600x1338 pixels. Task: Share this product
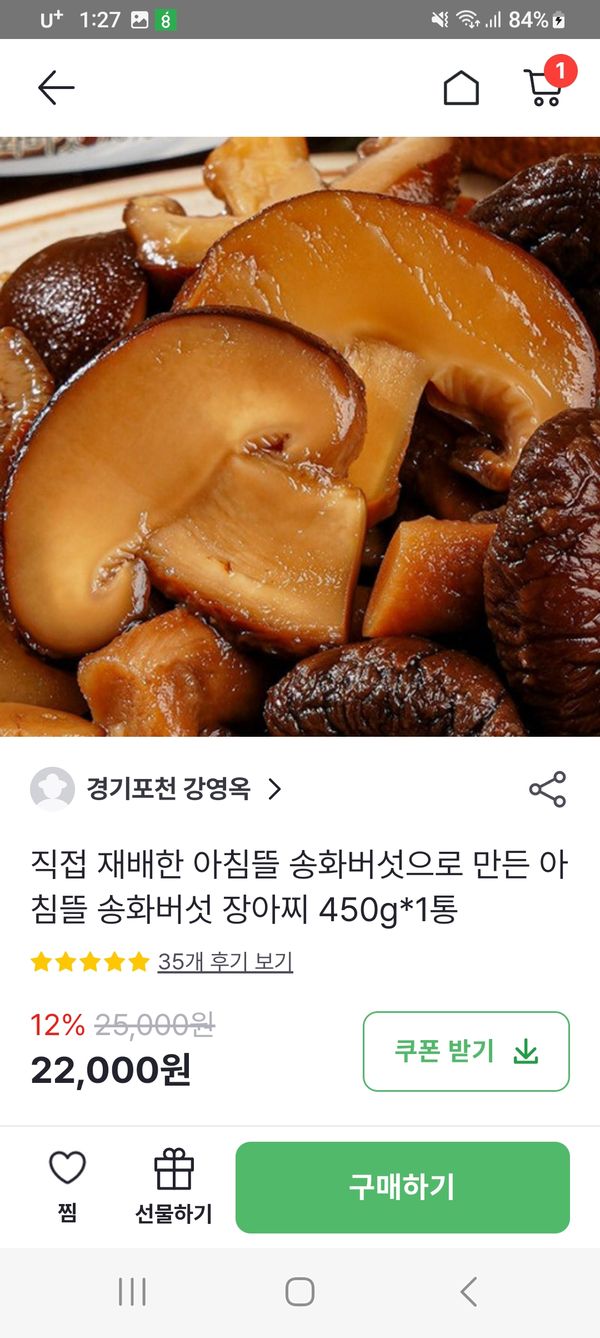(547, 789)
